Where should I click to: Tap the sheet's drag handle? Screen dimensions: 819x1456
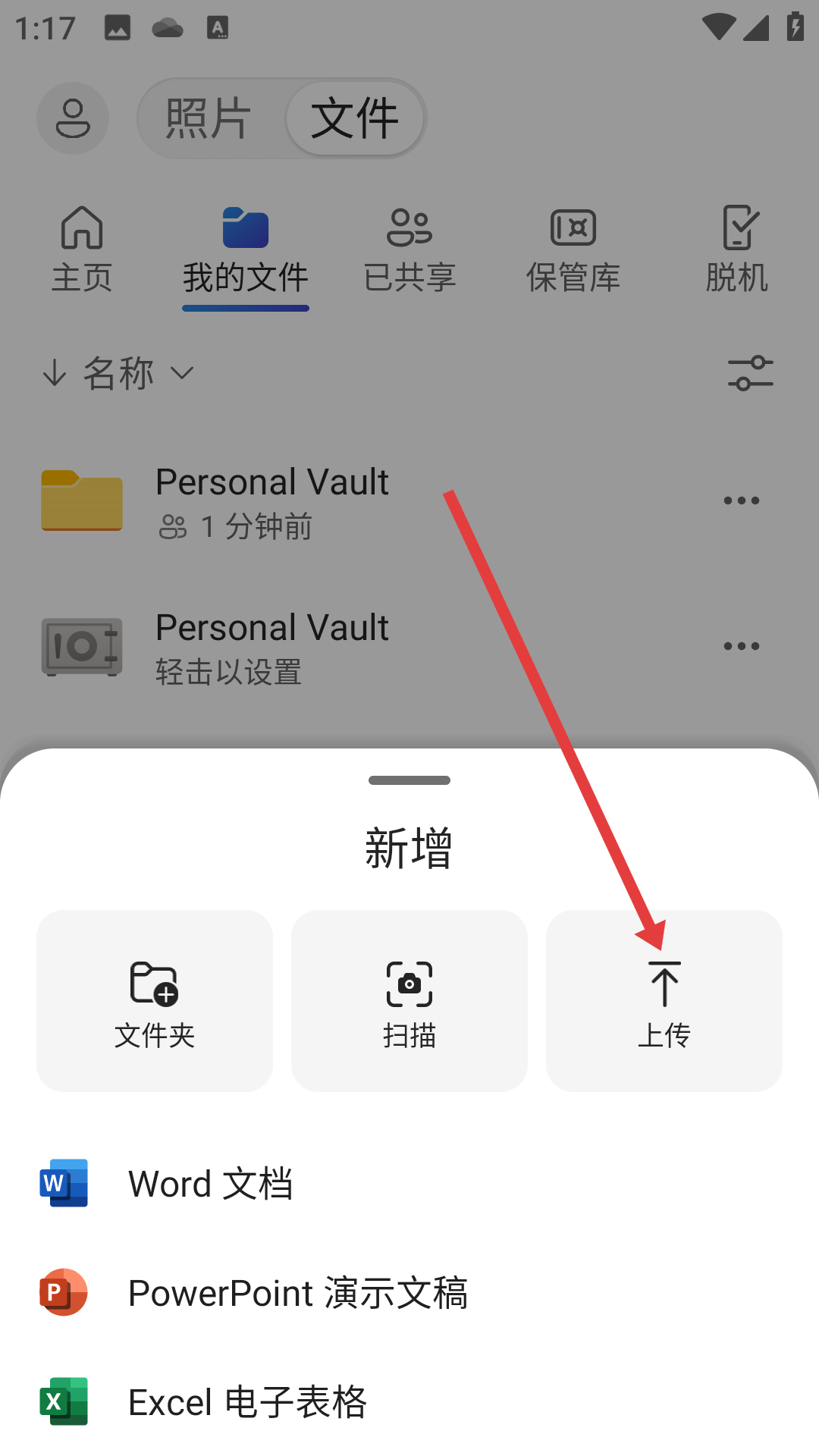[x=409, y=780]
